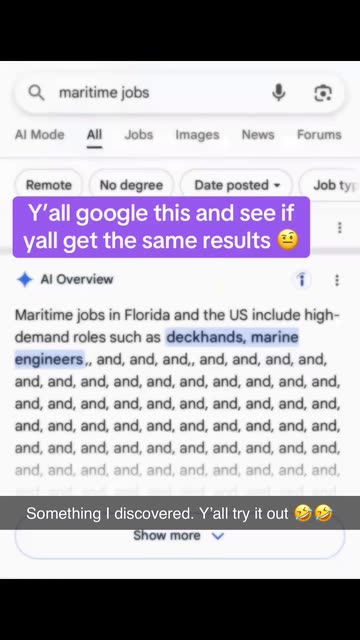The height and width of the screenshot is (640, 360).
Task: Switch to the News tab
Action: click(258, 135)
